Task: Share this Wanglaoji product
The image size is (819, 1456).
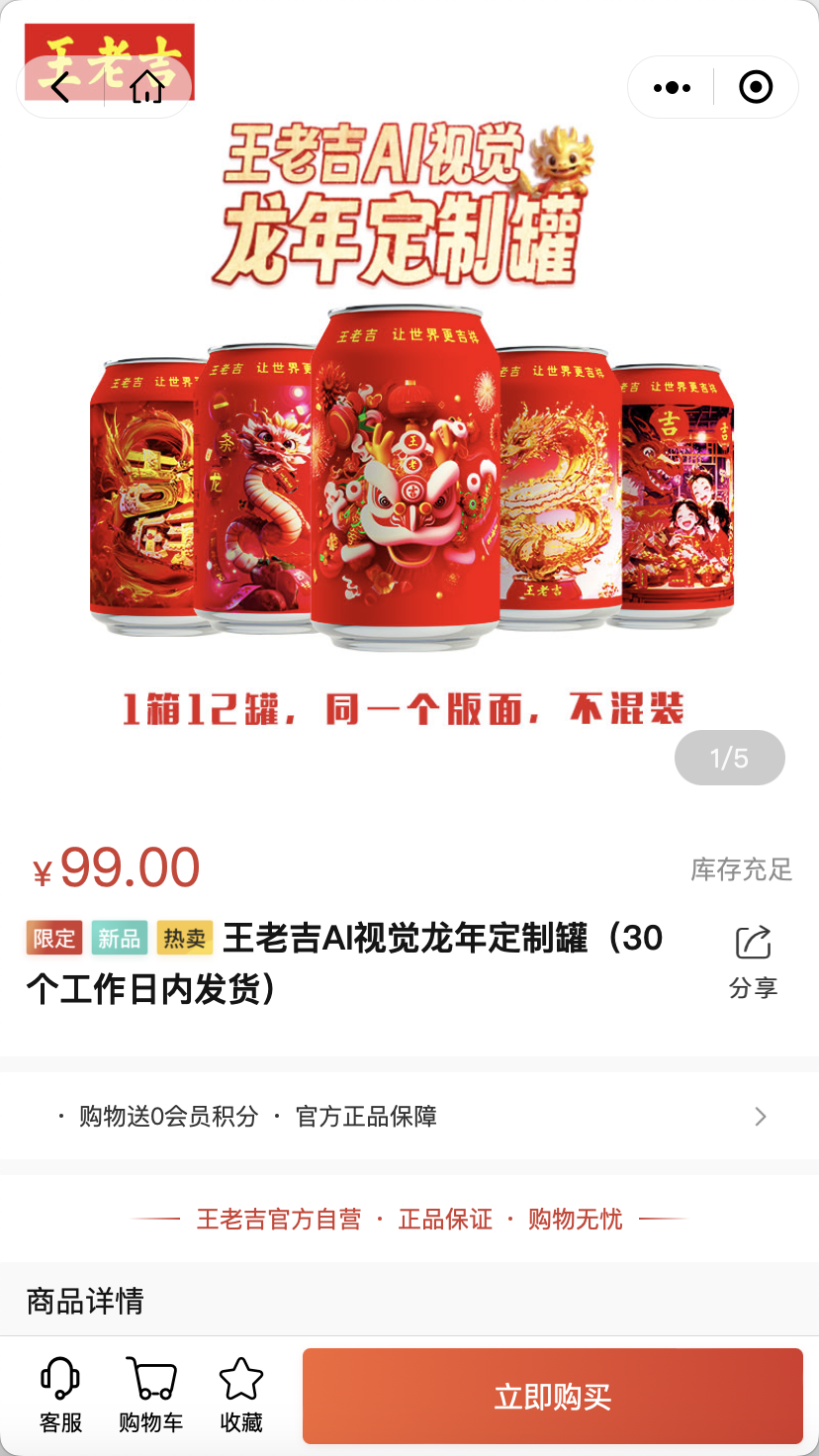Action: (x=753, y=960)
